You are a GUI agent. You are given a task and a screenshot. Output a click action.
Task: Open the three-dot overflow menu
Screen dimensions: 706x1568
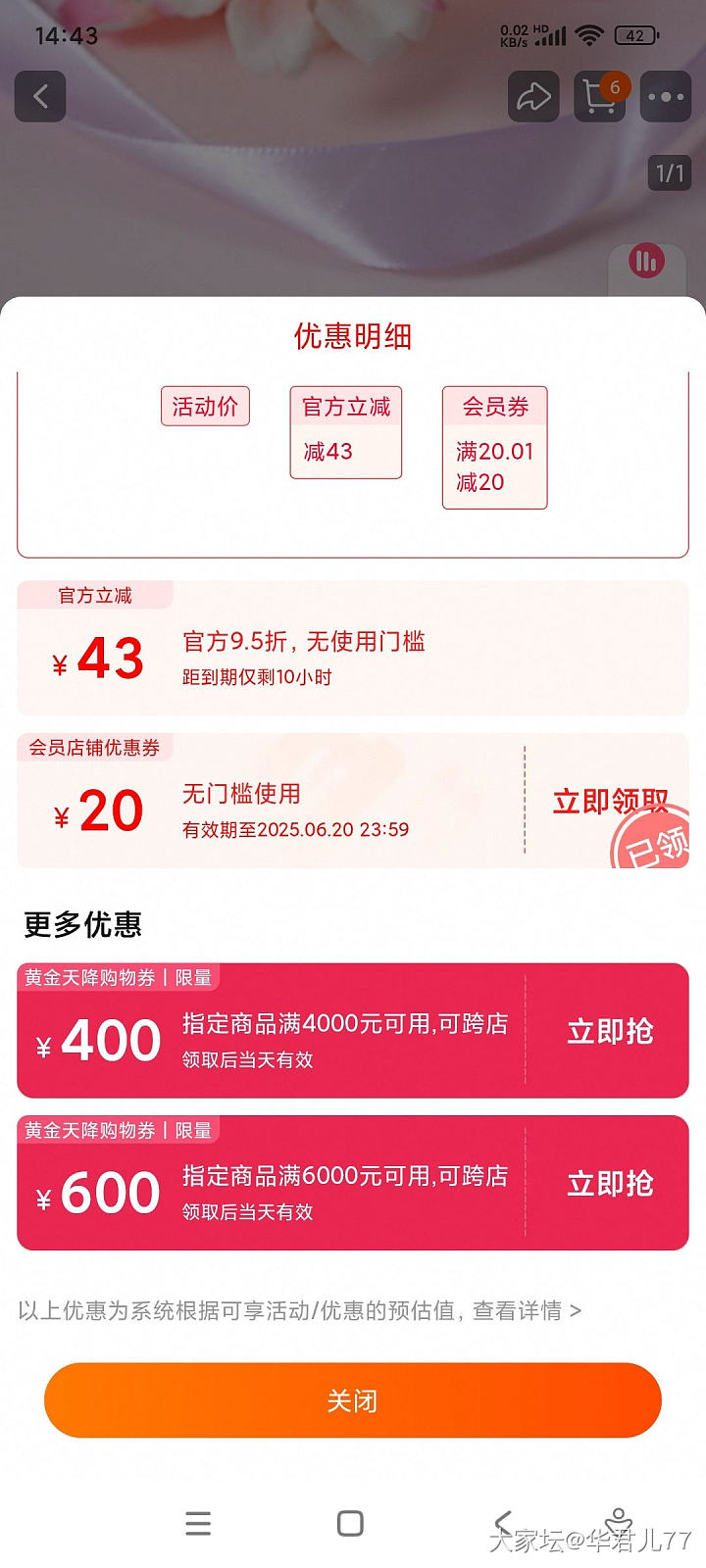pyautogui.click(x=666, y=96)
